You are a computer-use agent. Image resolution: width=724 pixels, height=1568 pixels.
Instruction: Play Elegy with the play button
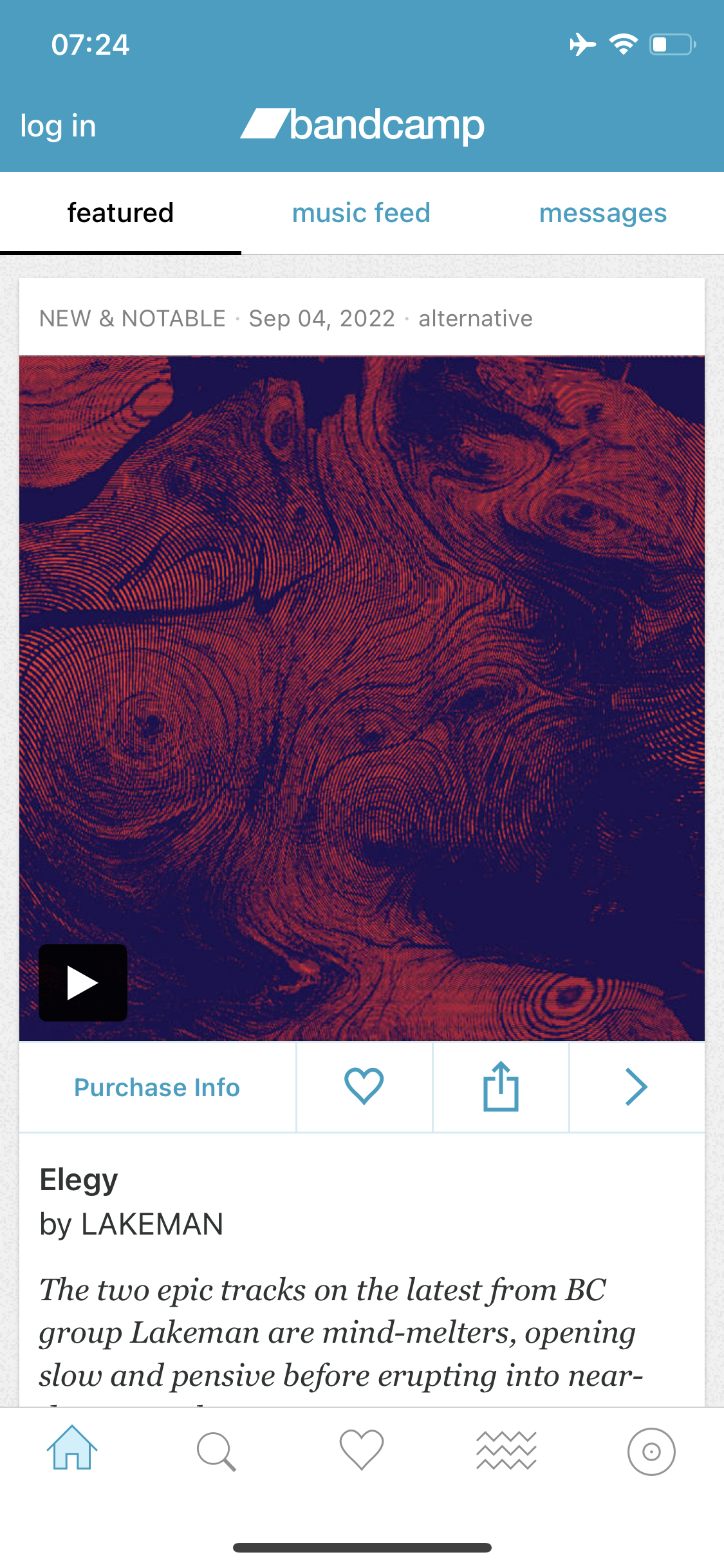(x=83, y=983)
